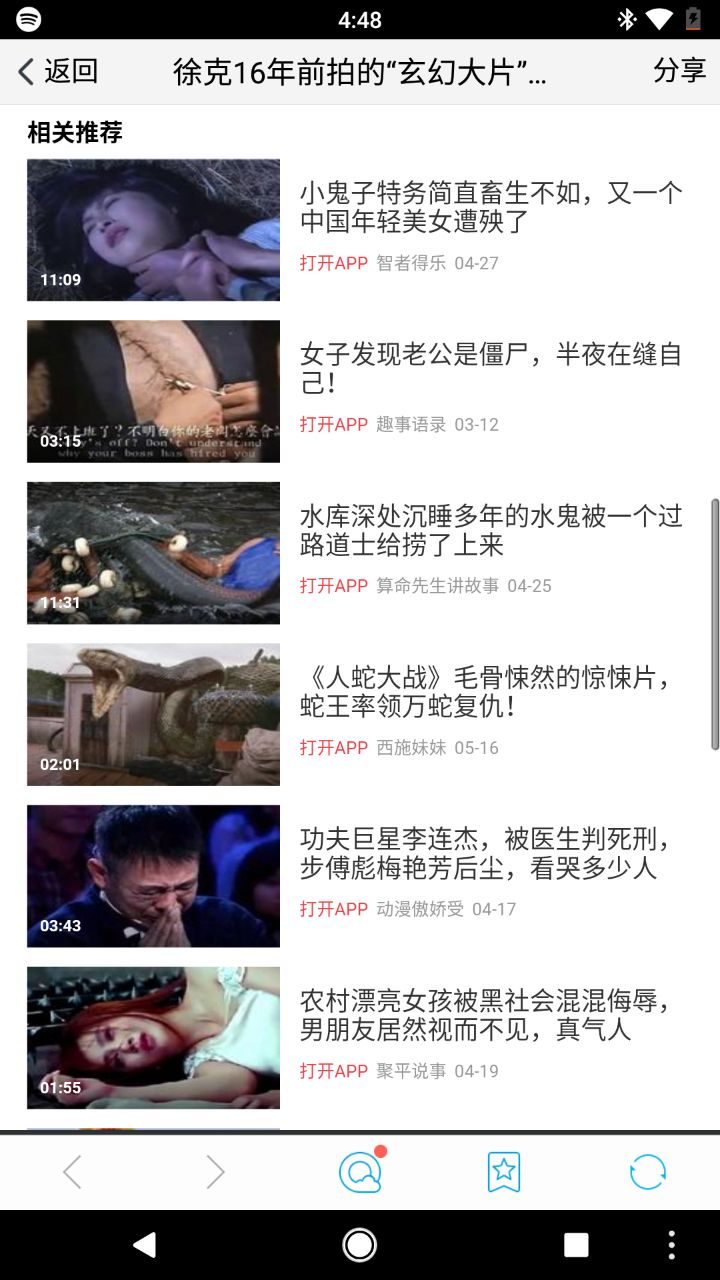
Task: Tap 打开APP under the 算命先生讲故事 video
Action: (334, 586)
